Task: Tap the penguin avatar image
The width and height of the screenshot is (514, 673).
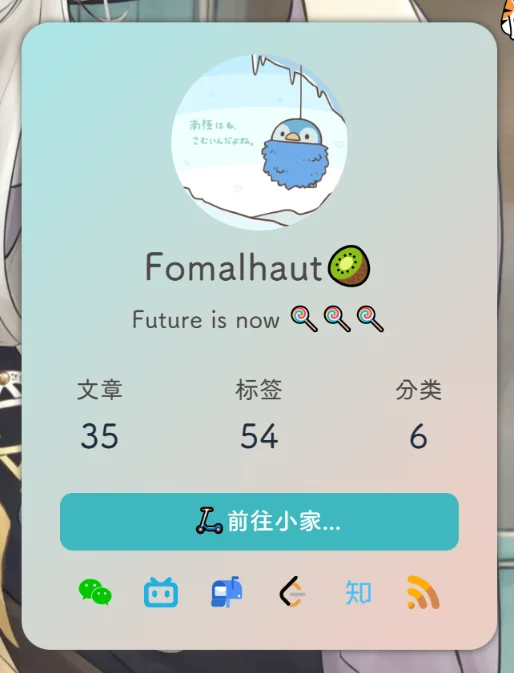Action: point(259,142)
